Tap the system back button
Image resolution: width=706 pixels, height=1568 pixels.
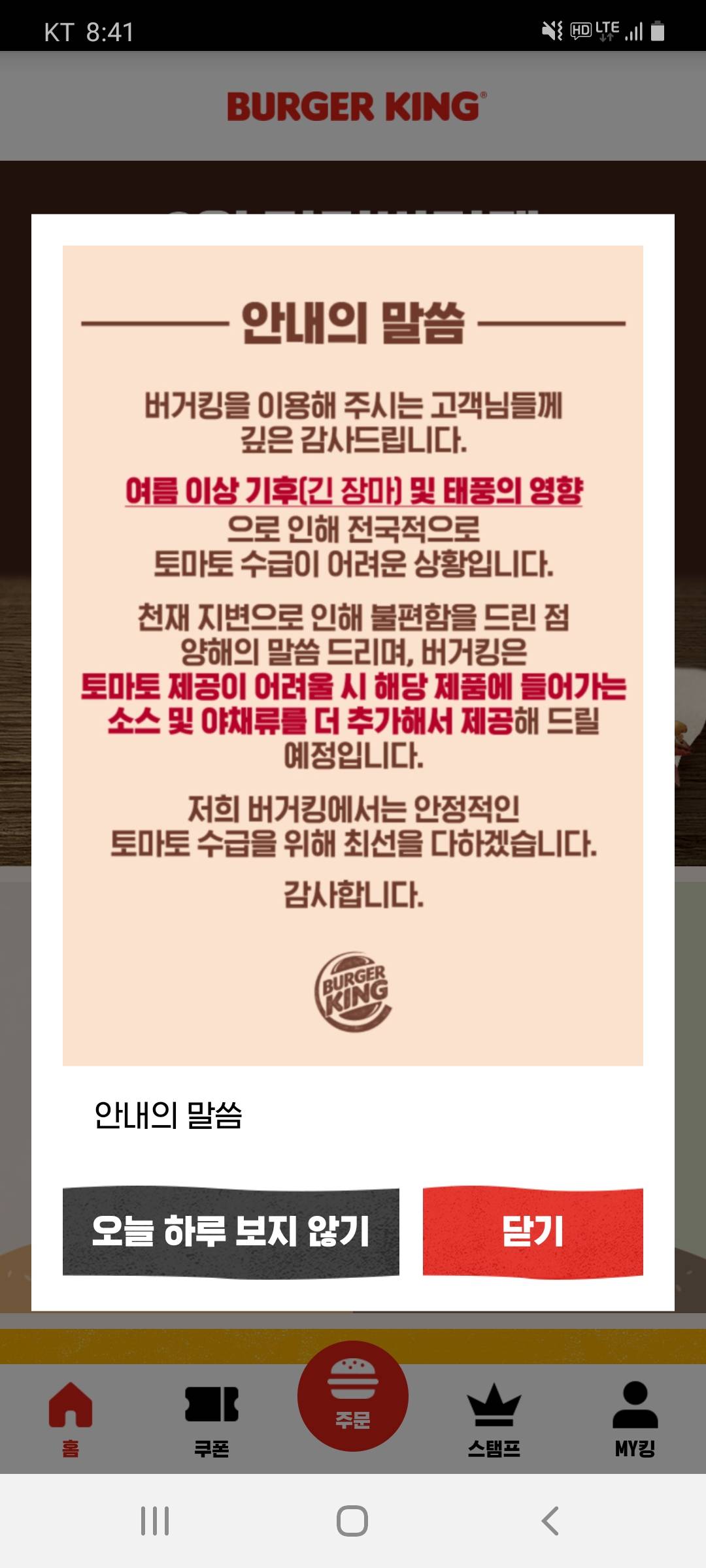tap(550, 1521)
